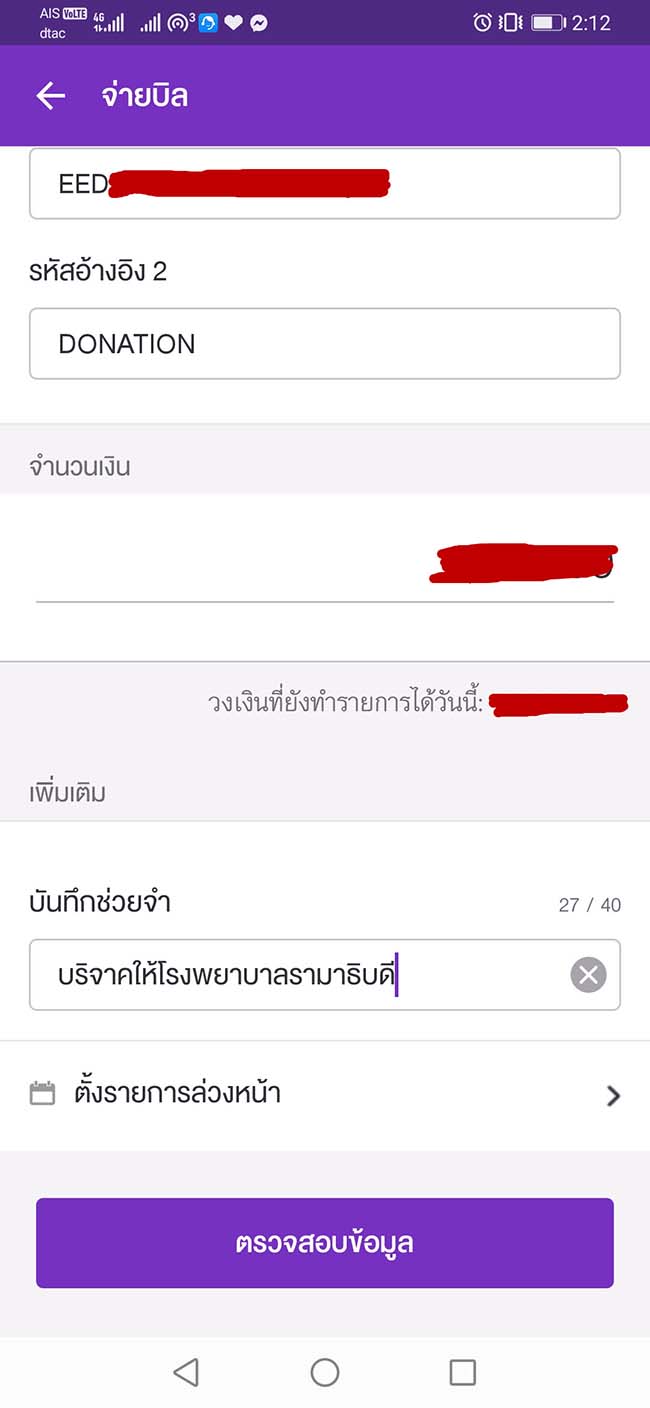Screen dimensions: 650x1408
Task: Edit the DONATION reference code 2 field
Action: click(325, 344)
